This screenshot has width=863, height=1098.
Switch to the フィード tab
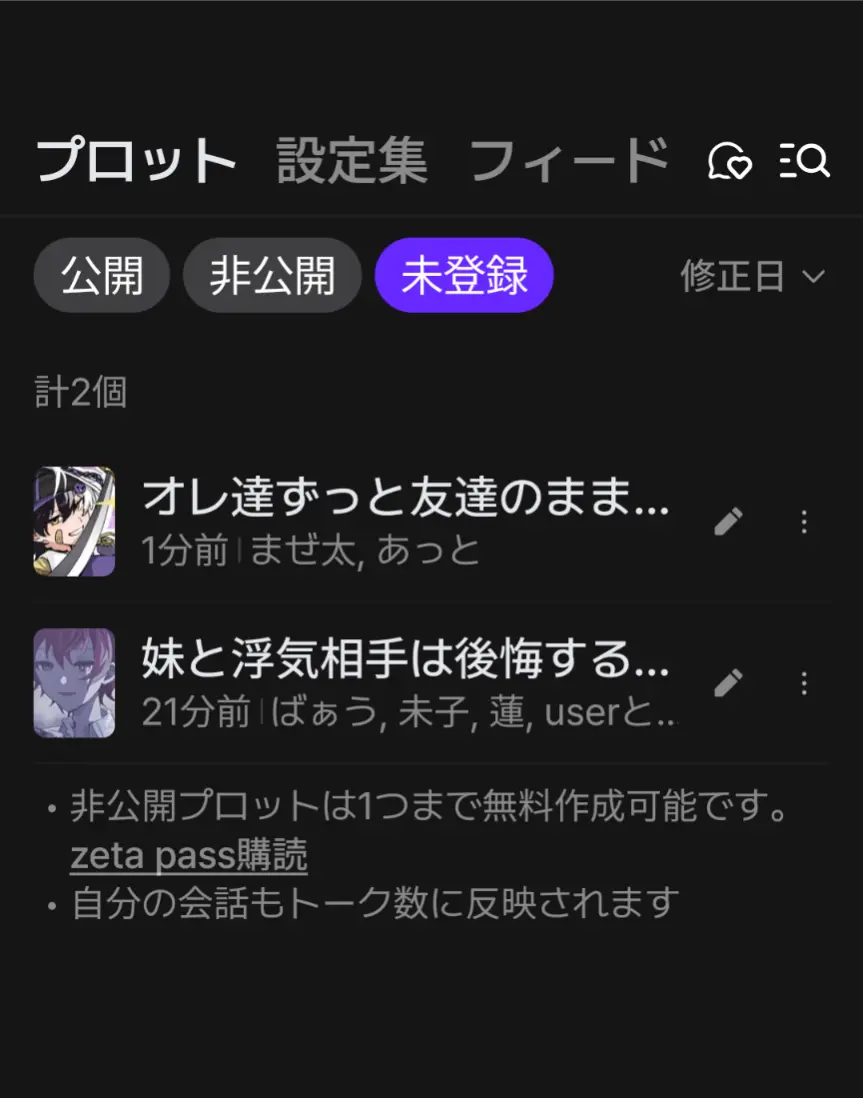point(569,160)
